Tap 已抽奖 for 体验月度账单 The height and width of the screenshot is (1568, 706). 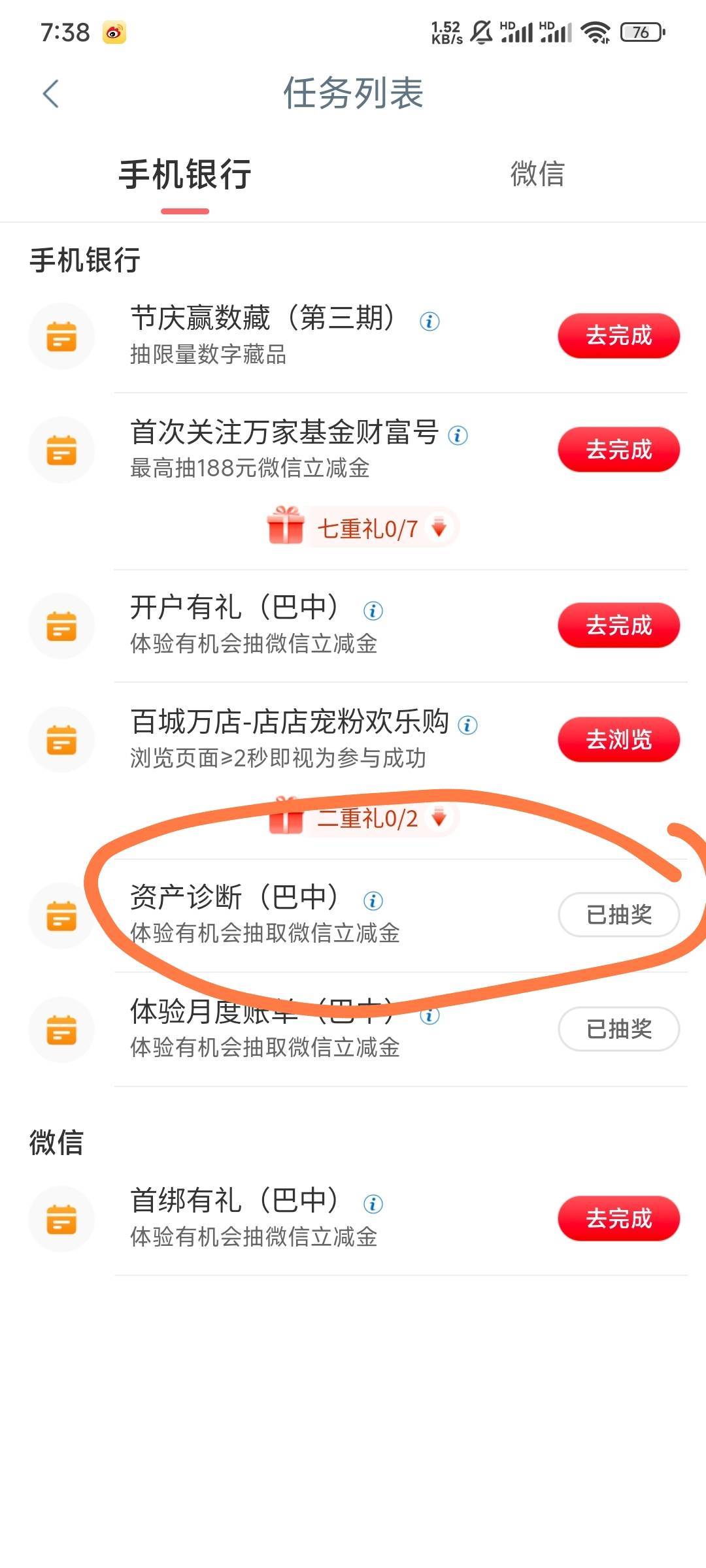tap(618, 1029)
